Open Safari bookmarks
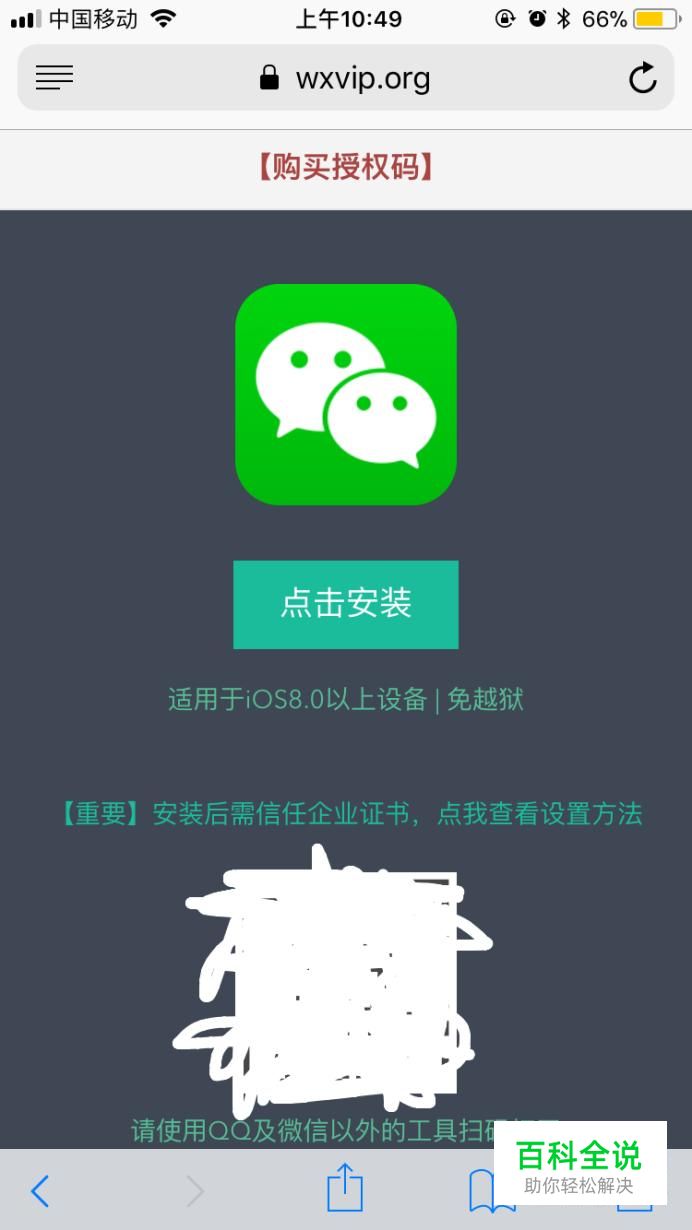Viewport: 692px width, 1230px height. 492,1190
